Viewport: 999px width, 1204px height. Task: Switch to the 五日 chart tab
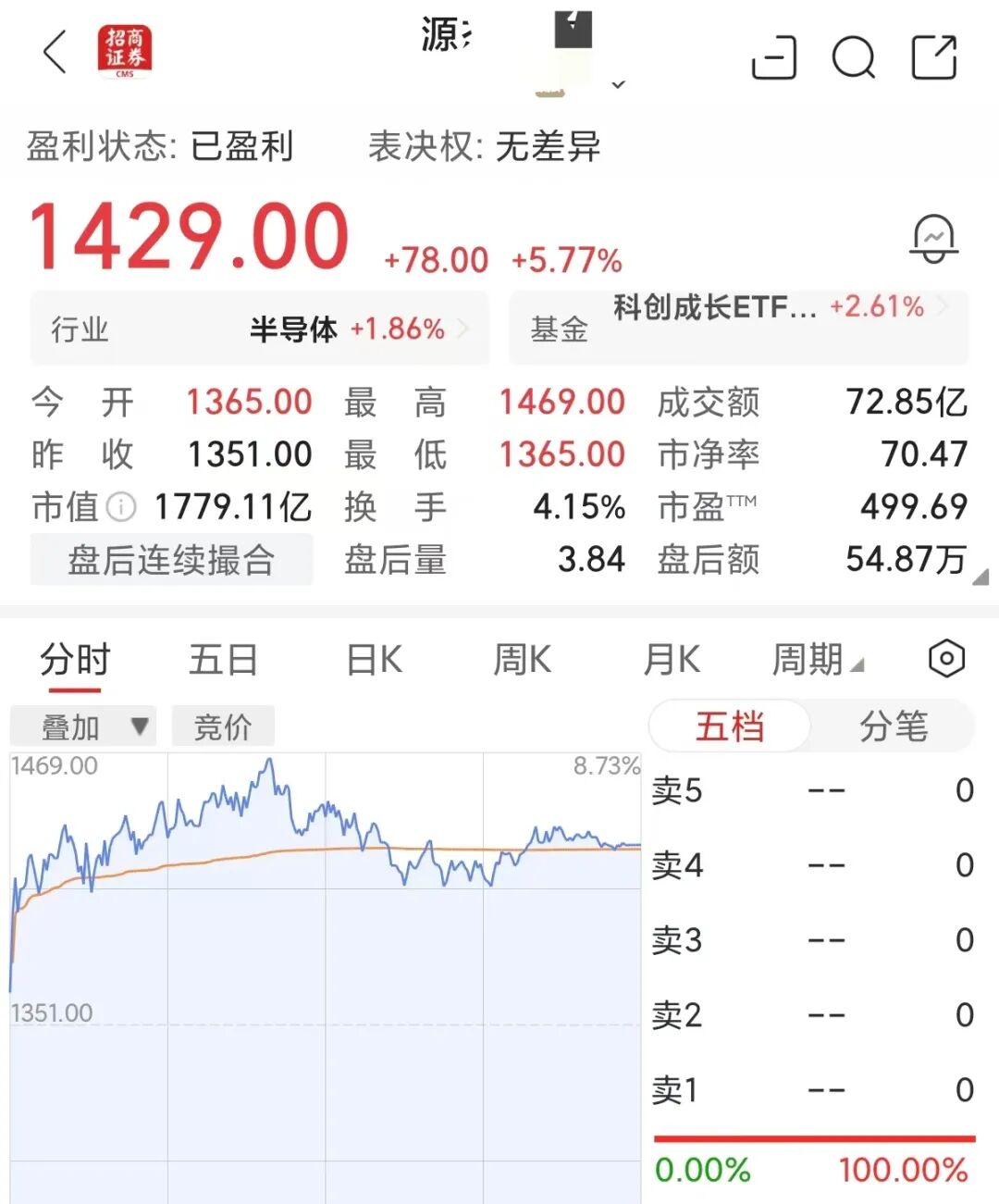(x=223, y=660)
